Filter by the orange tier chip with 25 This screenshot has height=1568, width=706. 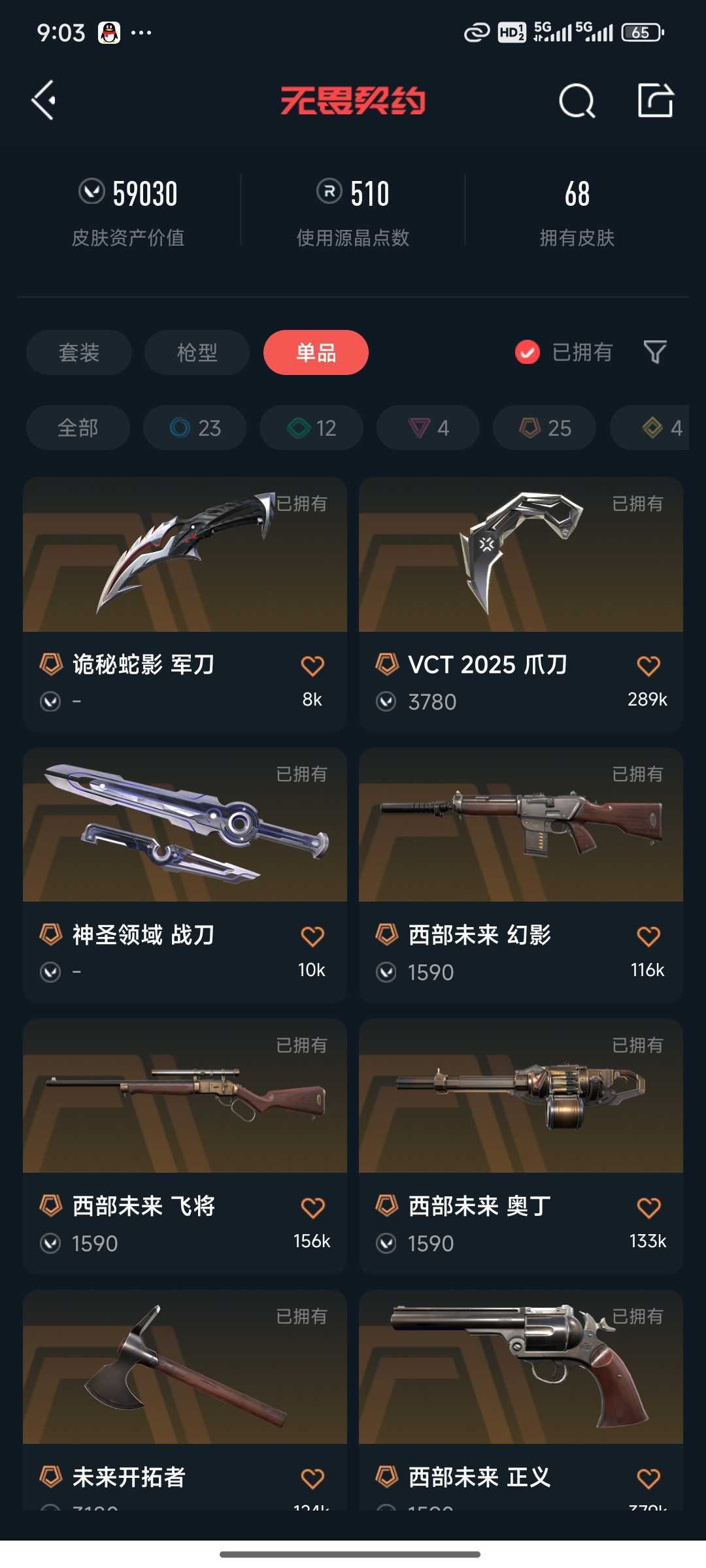[x=545, y=428]
